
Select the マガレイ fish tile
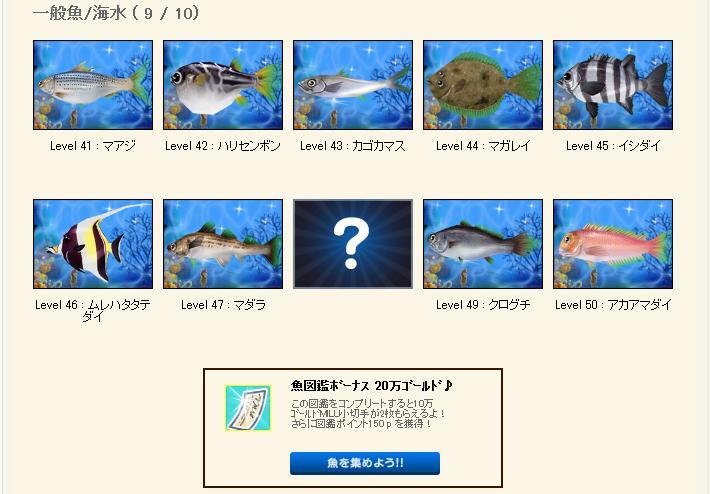click(483, 85)
